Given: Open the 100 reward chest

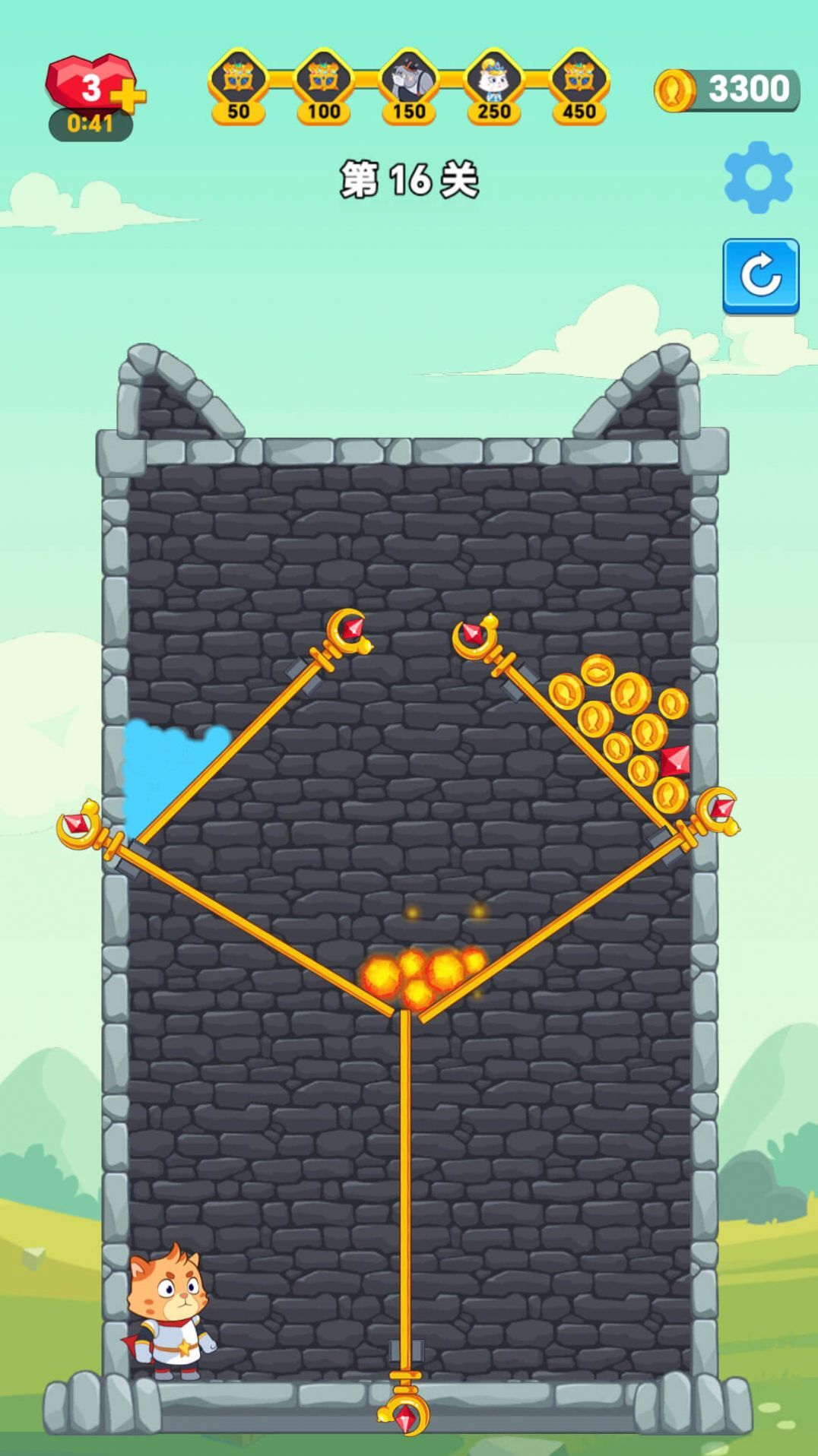Looking at the screenshot, I should 323,80.
